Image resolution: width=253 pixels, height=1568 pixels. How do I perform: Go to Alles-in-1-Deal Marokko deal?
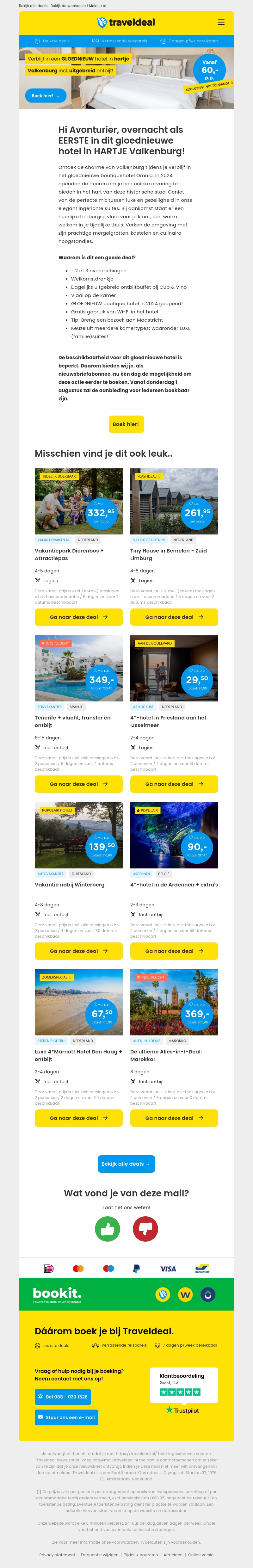174,1118
